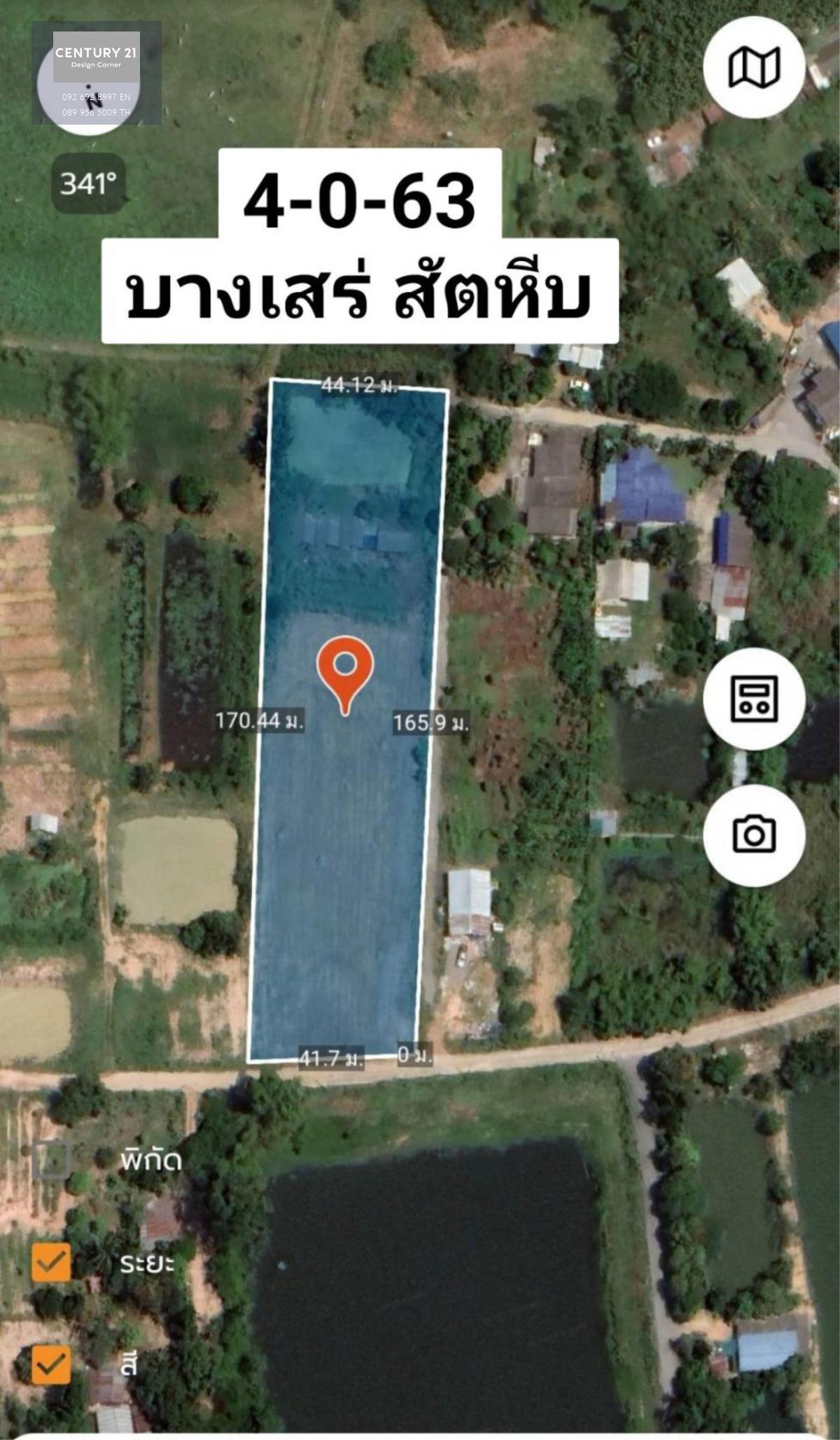Open the round button above the camera
Viewport: 840px width, 1440px height.
pyautogui.click(x=754, y=699)
